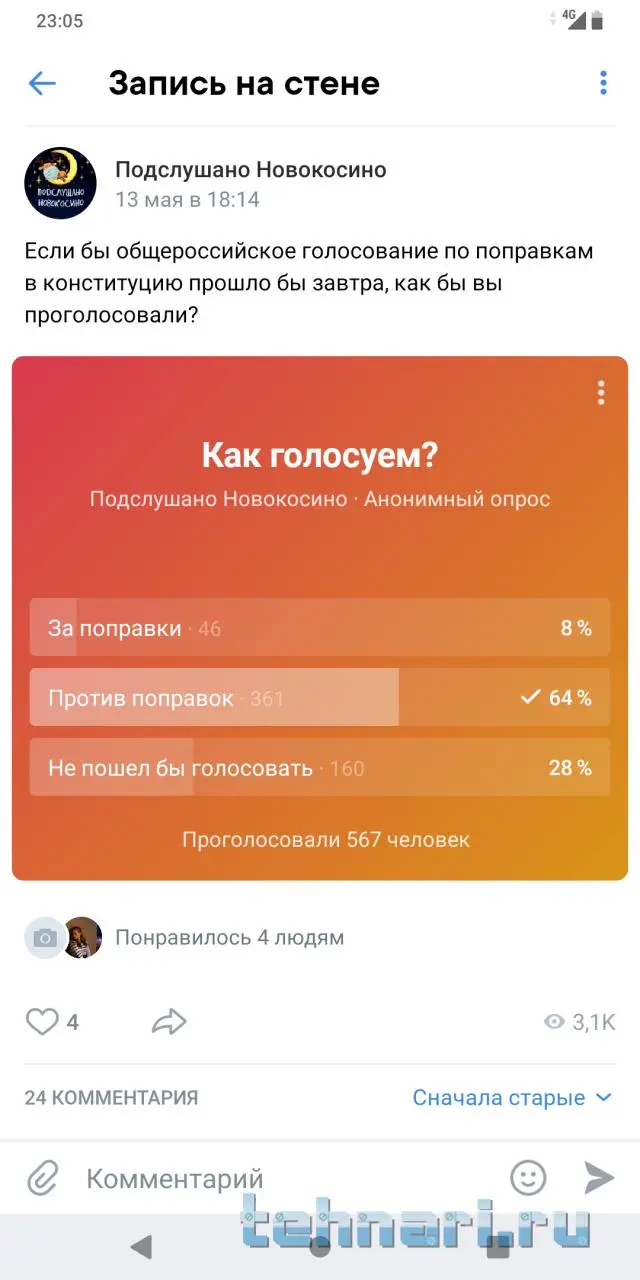Open the poll's three-dot options menu

pyautogui.click(x=600, y=393)
